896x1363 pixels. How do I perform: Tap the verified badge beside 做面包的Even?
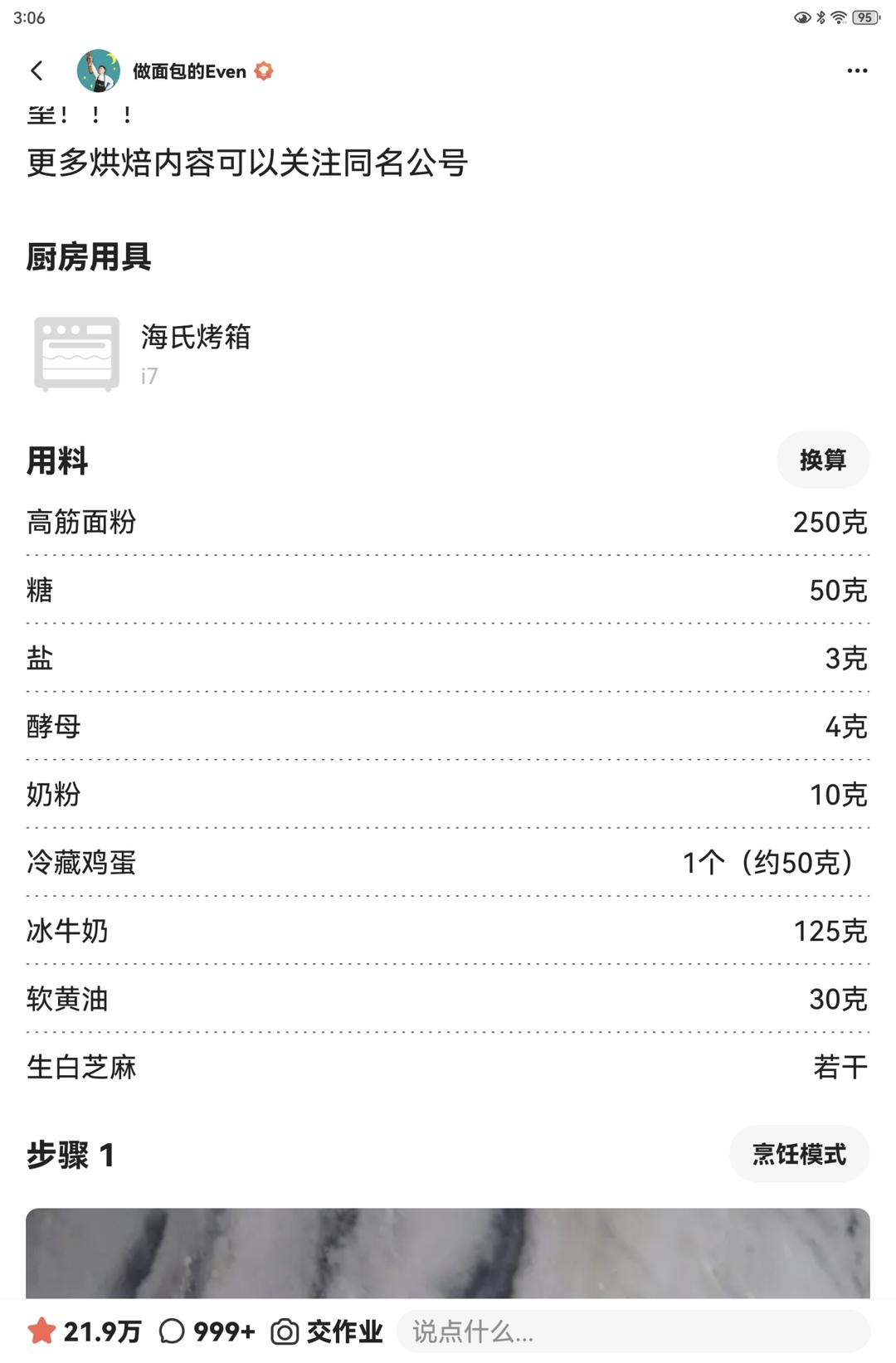tap(265, 71)
